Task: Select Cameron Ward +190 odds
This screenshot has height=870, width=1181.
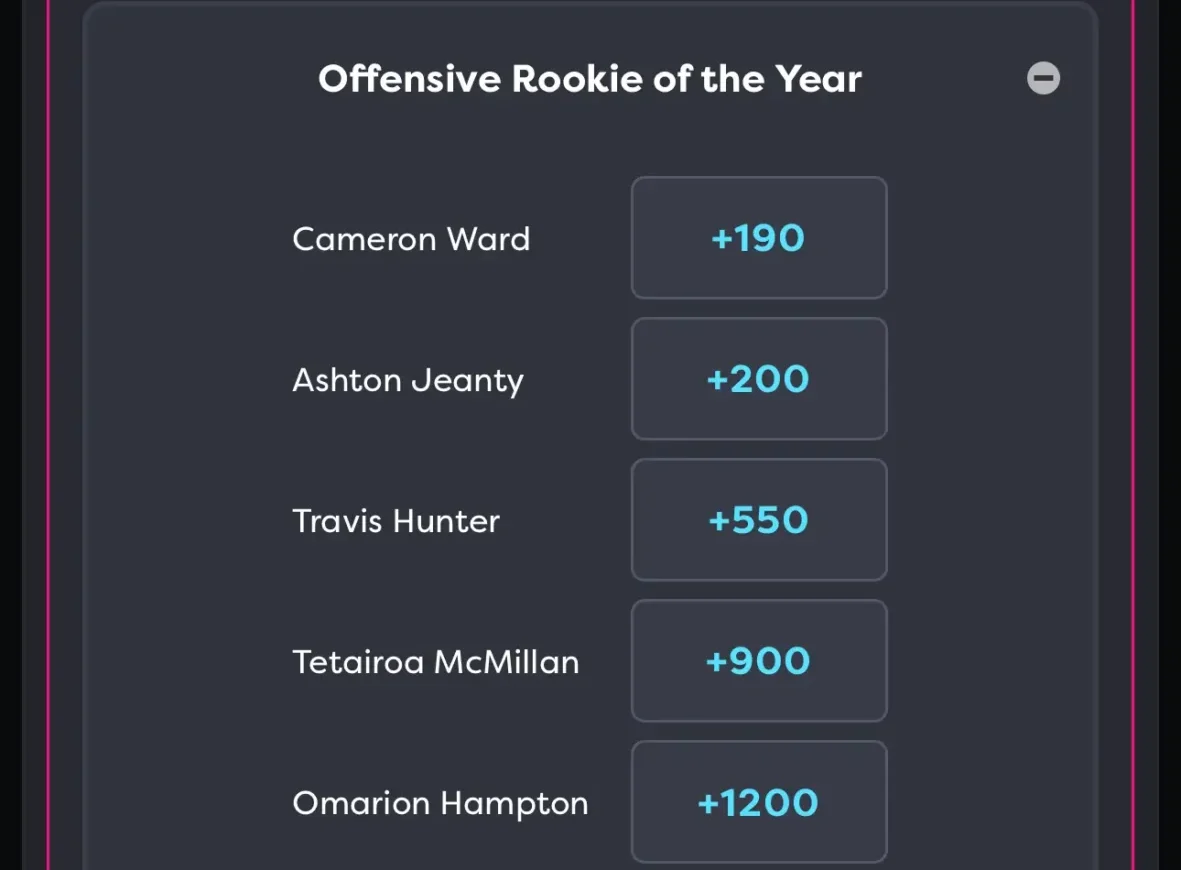Action: [759, 238]
